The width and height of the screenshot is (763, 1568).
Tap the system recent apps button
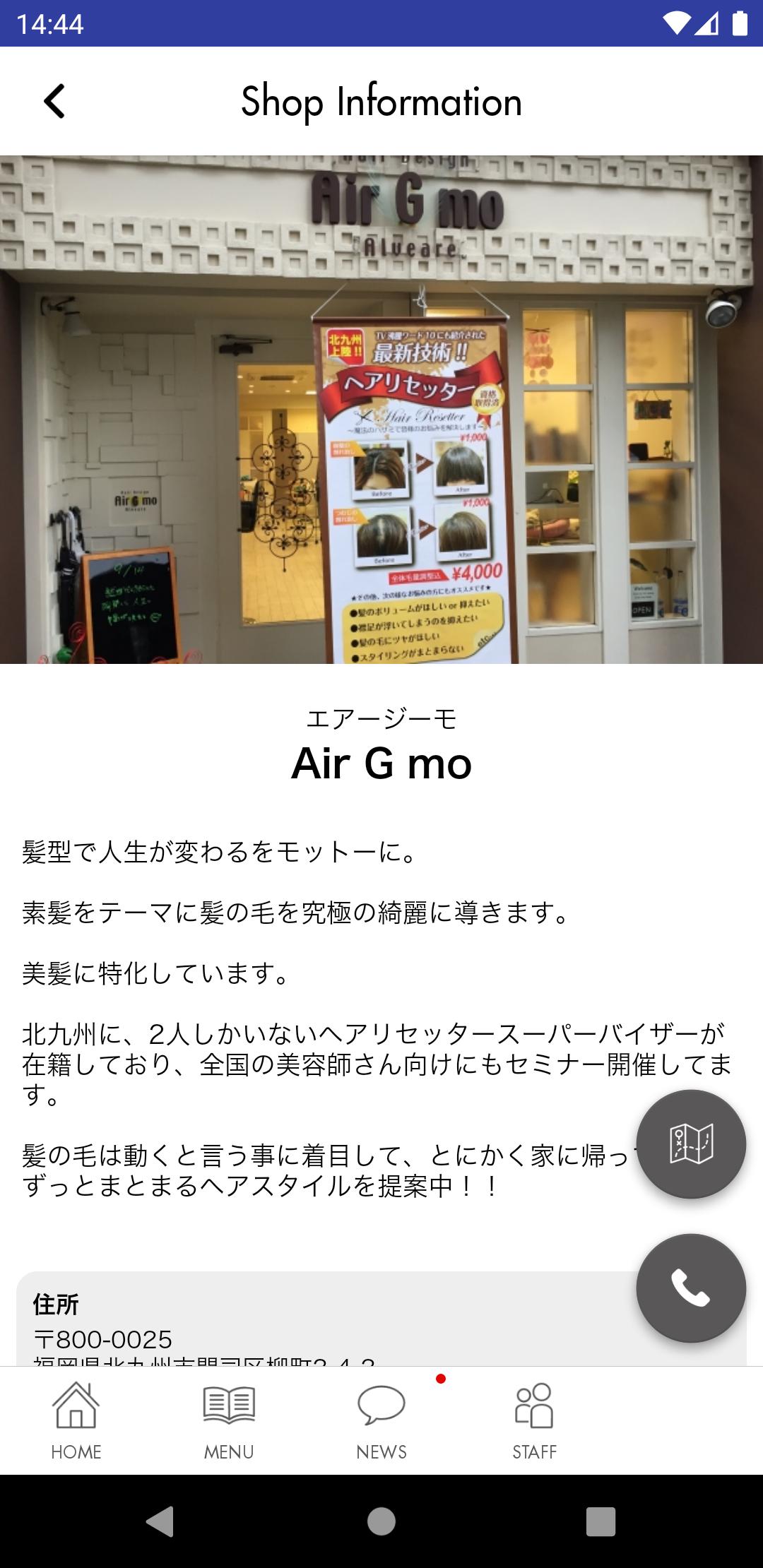point(601,1521)
